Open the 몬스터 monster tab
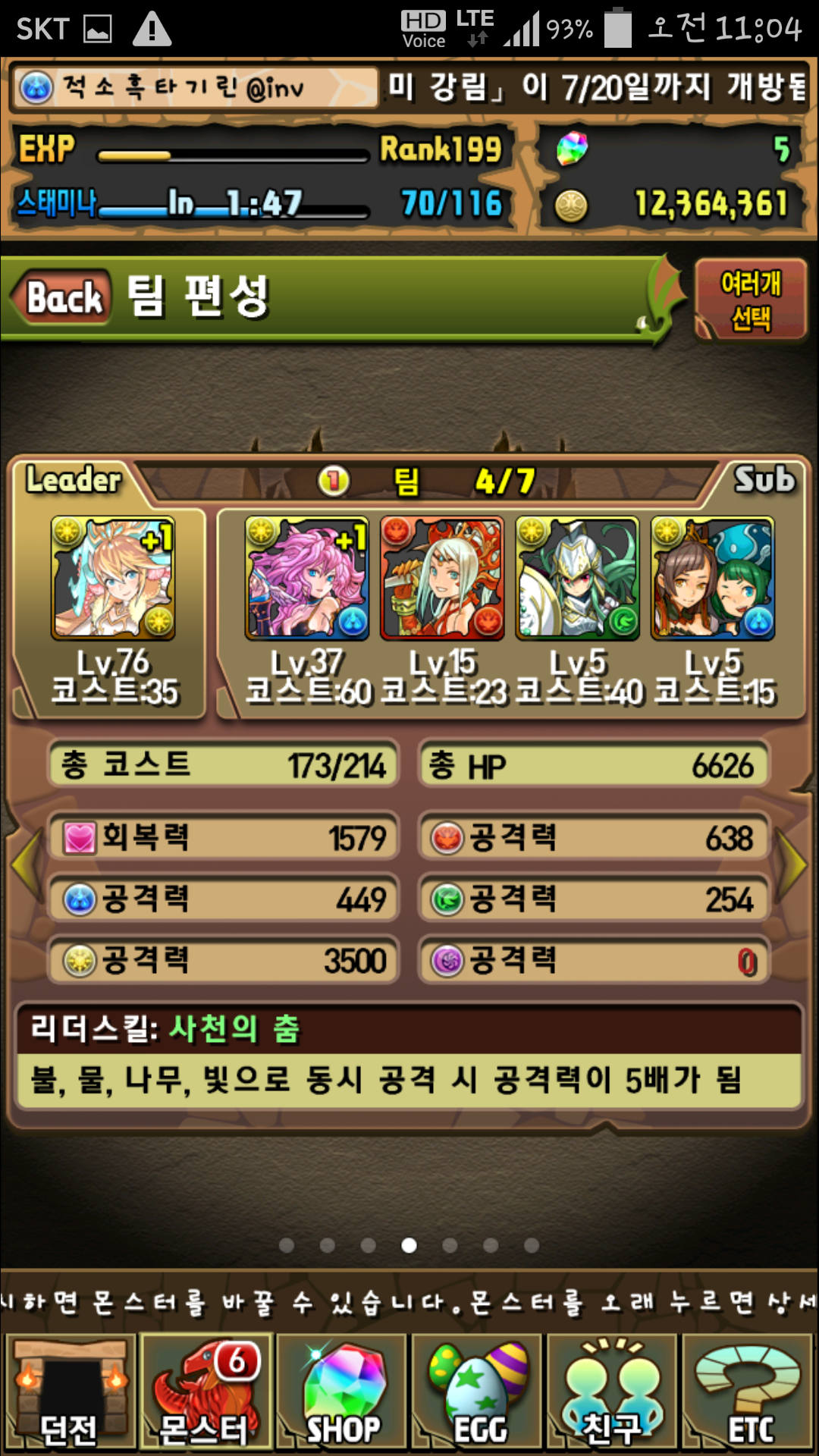 pos(205,1392)
